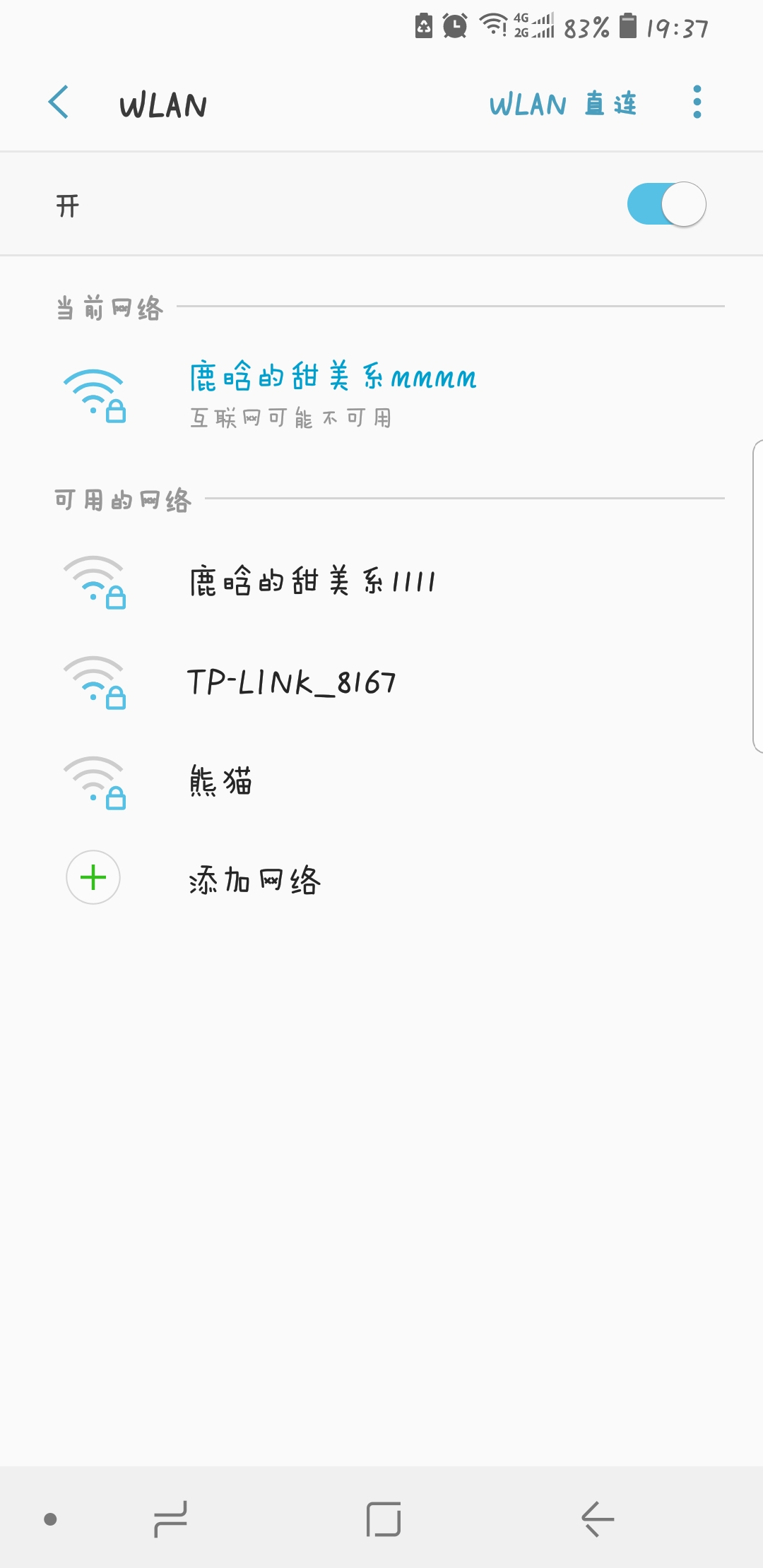Image resolution: width=763 pixels, height=1568 pixels.
Task: Go to the home screen
Action: [x=384, y=1519]
